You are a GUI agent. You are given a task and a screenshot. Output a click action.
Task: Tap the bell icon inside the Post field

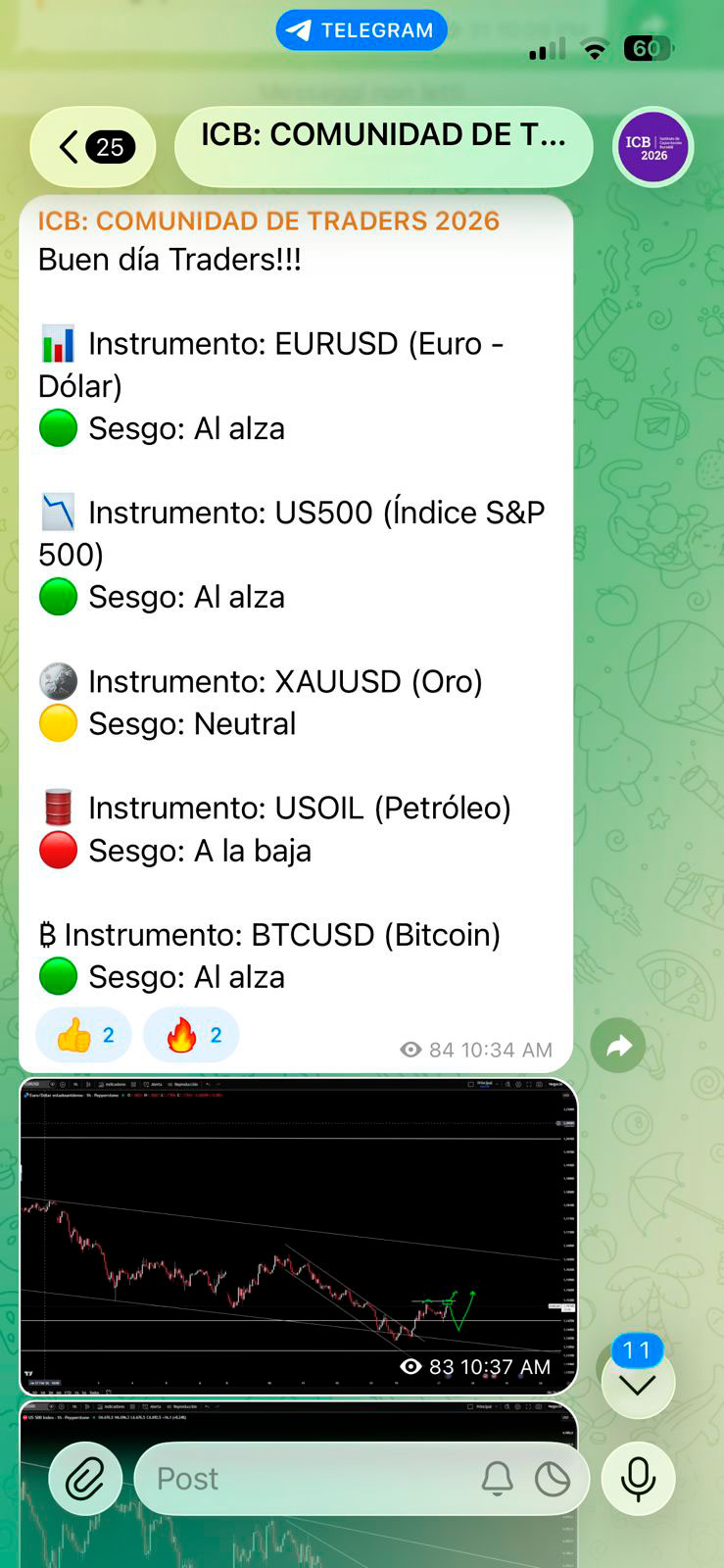click(498, 1478)
